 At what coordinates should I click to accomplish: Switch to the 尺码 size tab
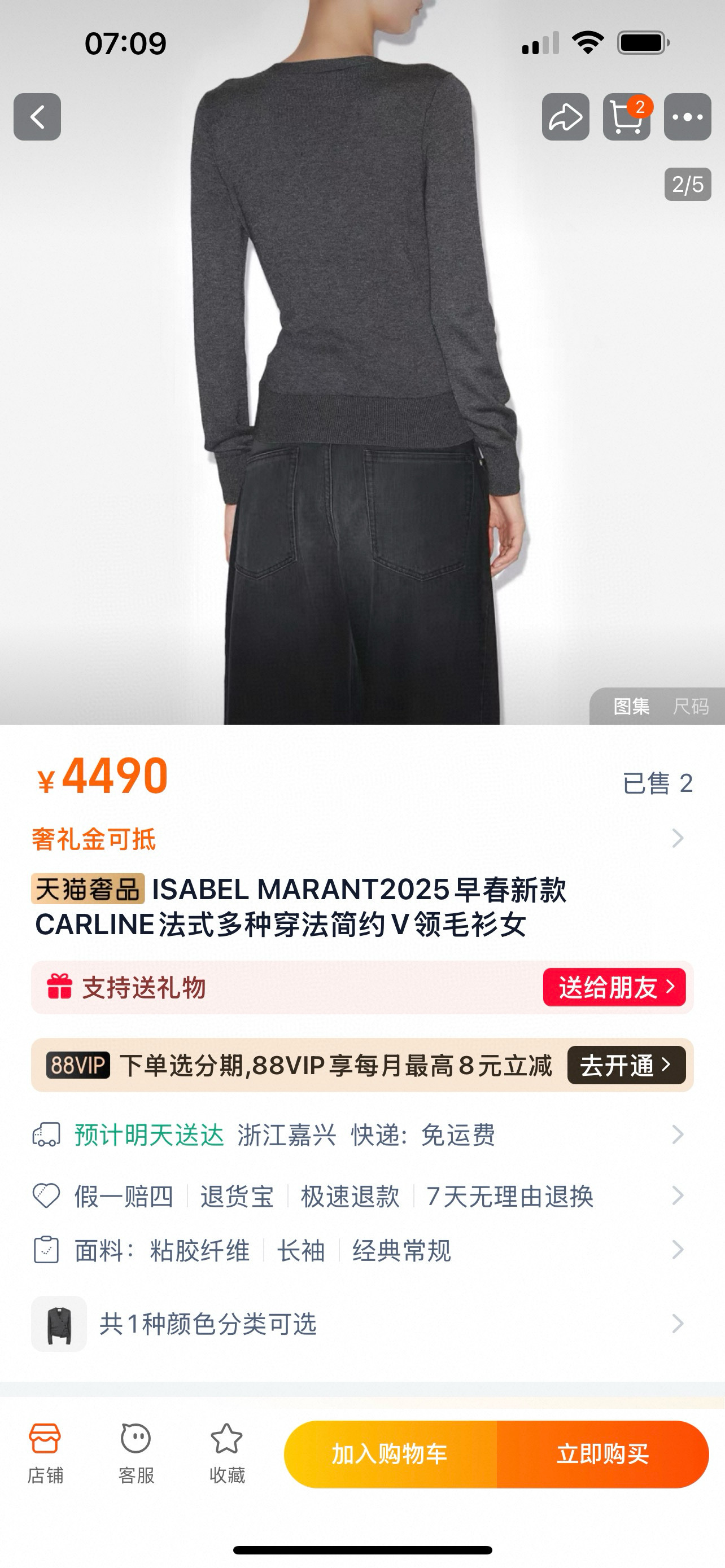pos(691,706)
